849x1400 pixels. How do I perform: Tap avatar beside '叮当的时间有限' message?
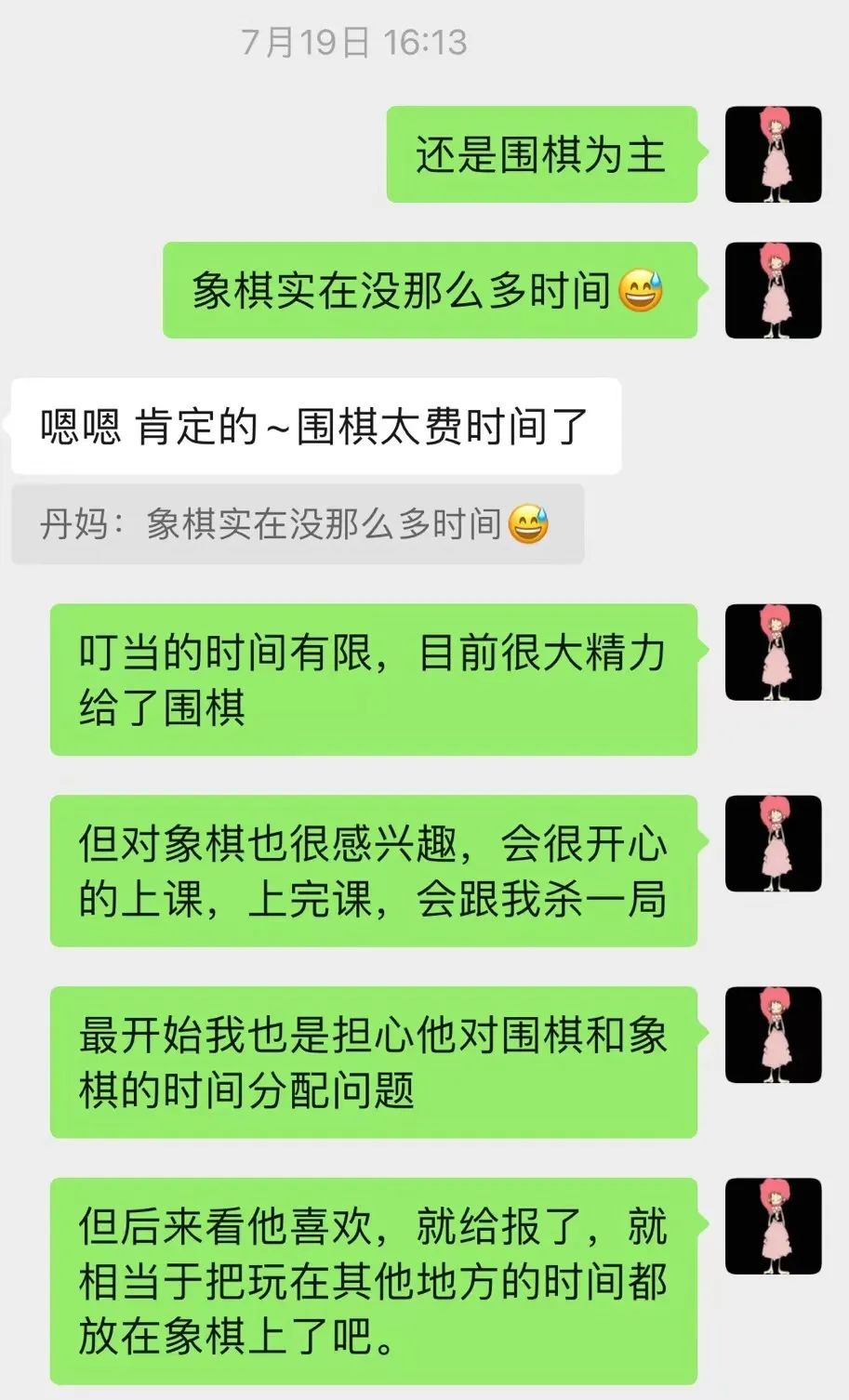coord(773,652)
